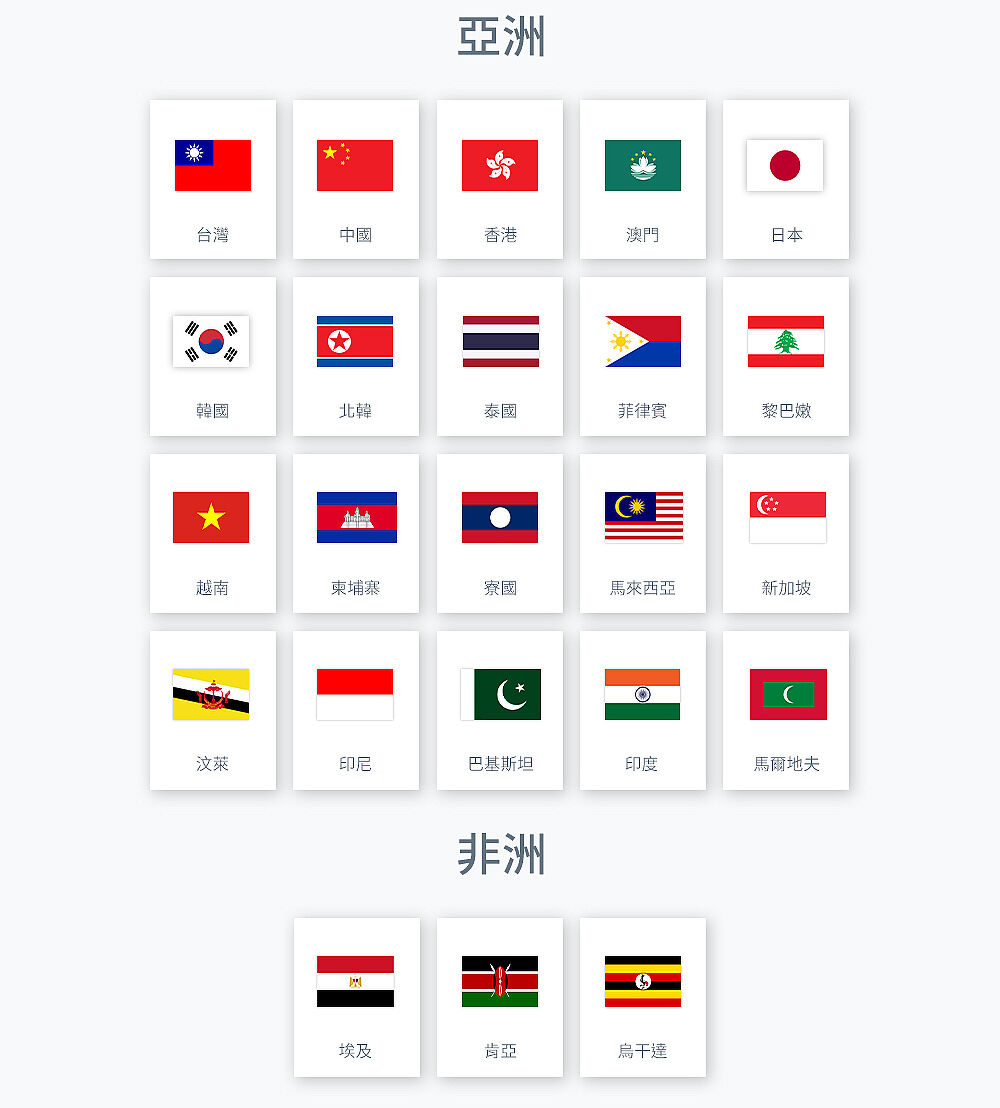The width and height of the screenshot is (1000, 1108).
Task: Open the 柬埔寨 card
Action: 356,534
